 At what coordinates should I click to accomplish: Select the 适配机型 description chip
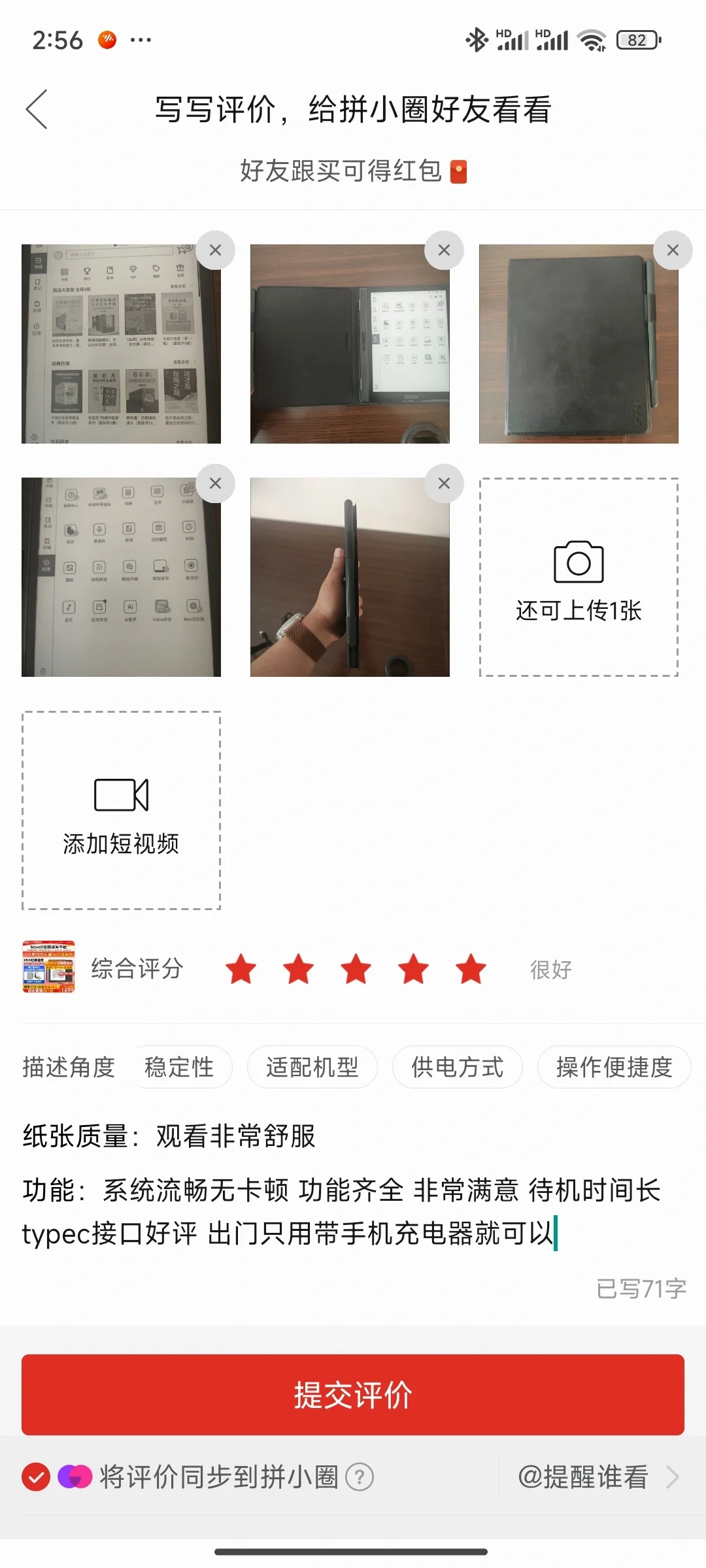[312, 1067]
